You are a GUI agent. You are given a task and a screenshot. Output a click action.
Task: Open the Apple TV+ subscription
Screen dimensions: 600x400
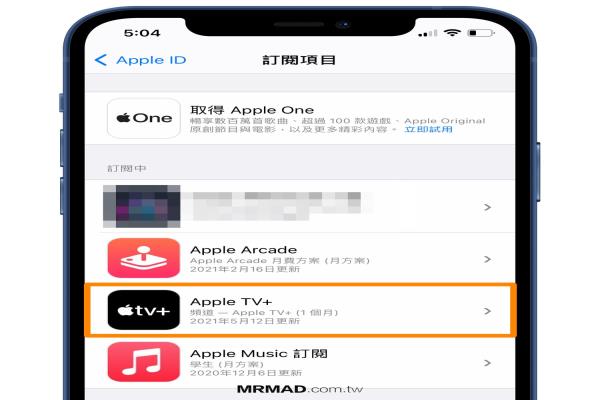(300, 310)
